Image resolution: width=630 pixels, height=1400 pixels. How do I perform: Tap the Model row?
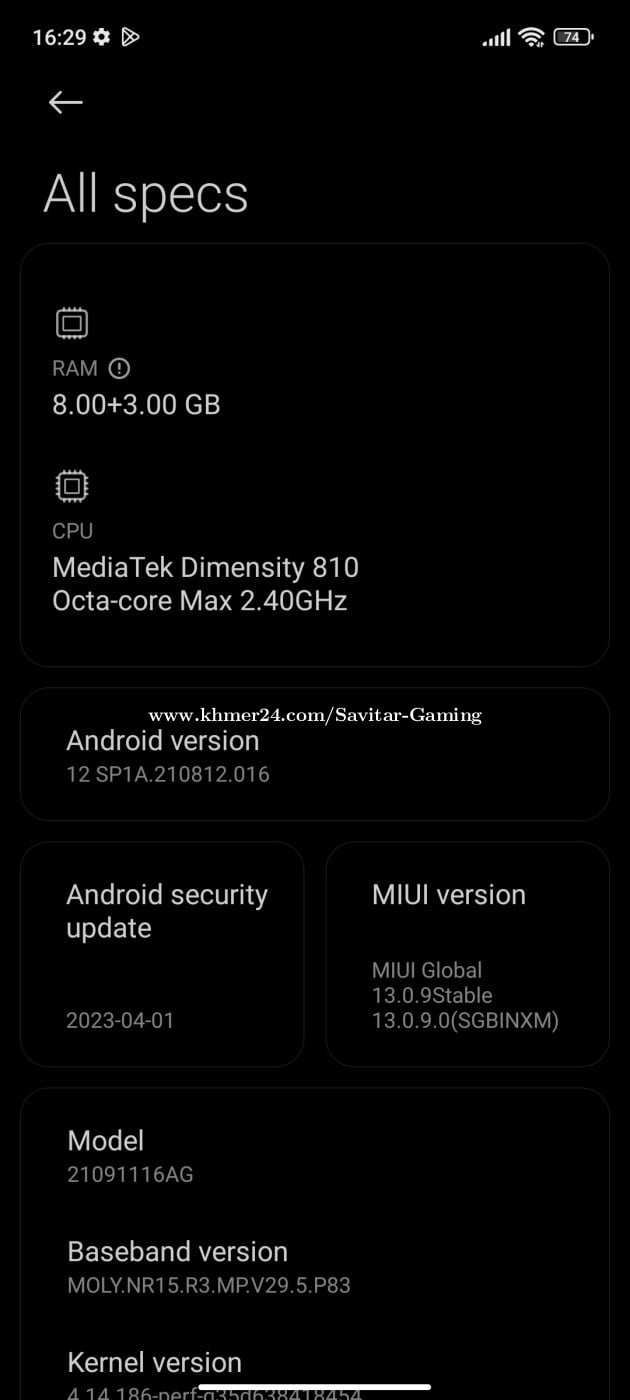[x=315, y=1155]
